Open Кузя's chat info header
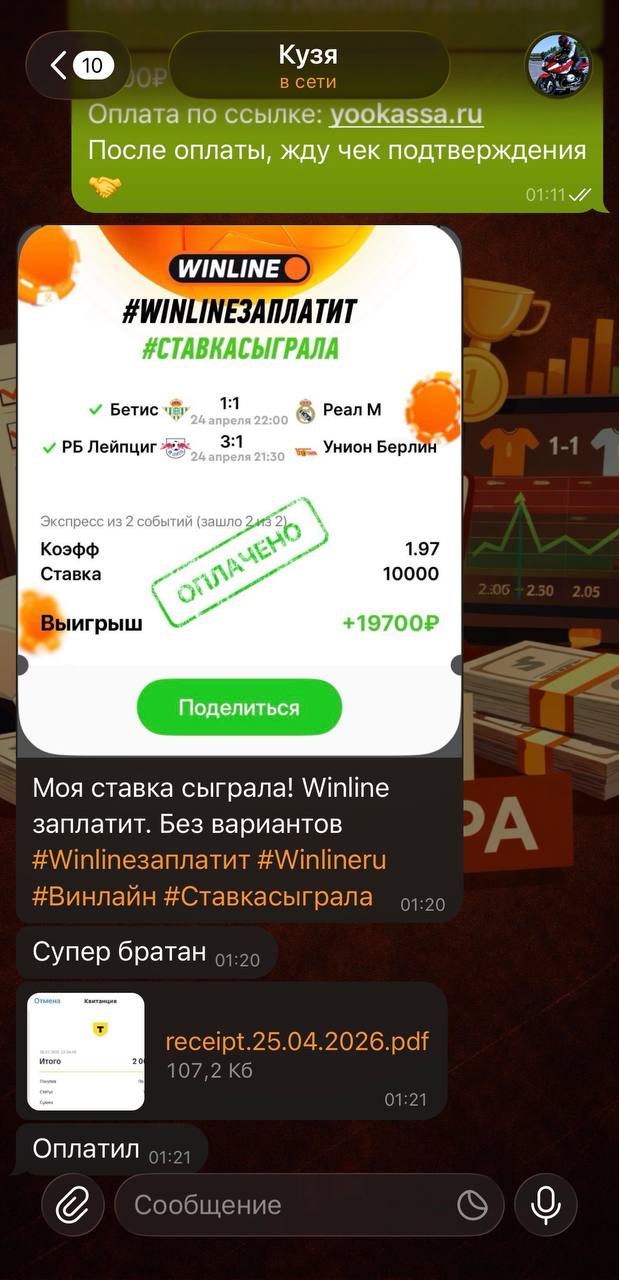619x1280 pixels. [308, 66]
